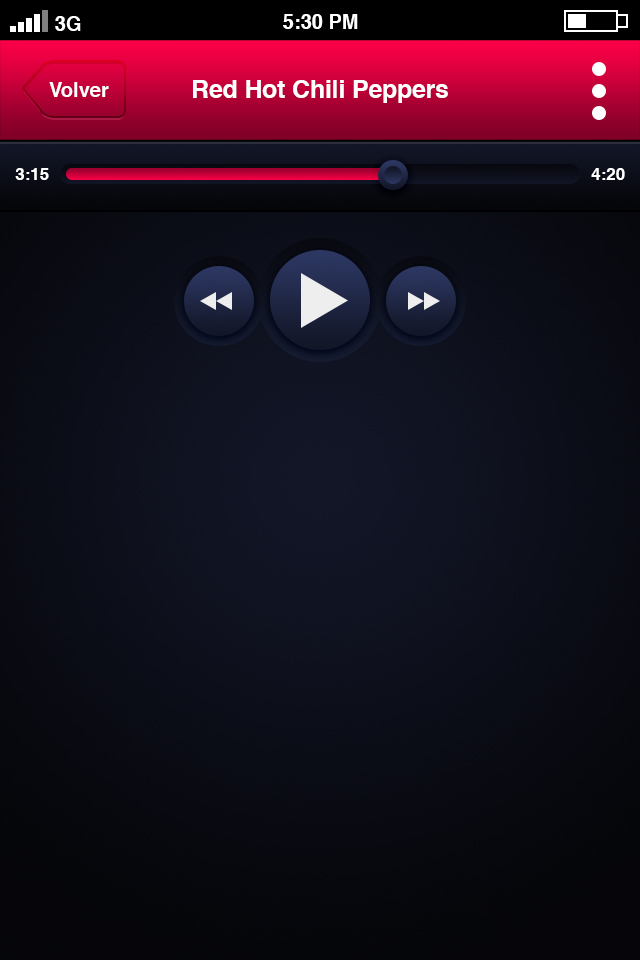This screenshot has height=960, width=640.
Task: Fast forward with the double-right arrow button
Action: tap(421, 301)
